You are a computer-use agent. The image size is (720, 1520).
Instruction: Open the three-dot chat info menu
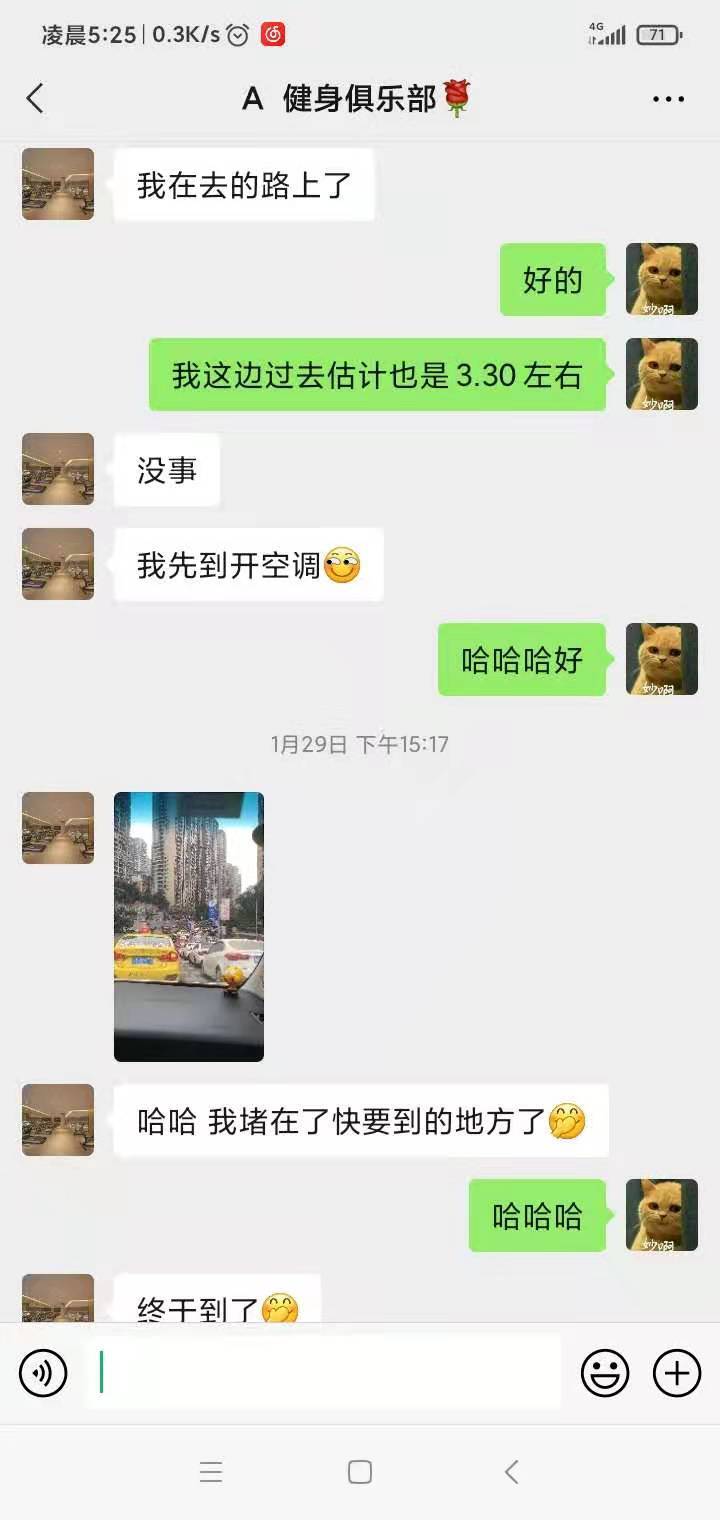click(668, 98)
